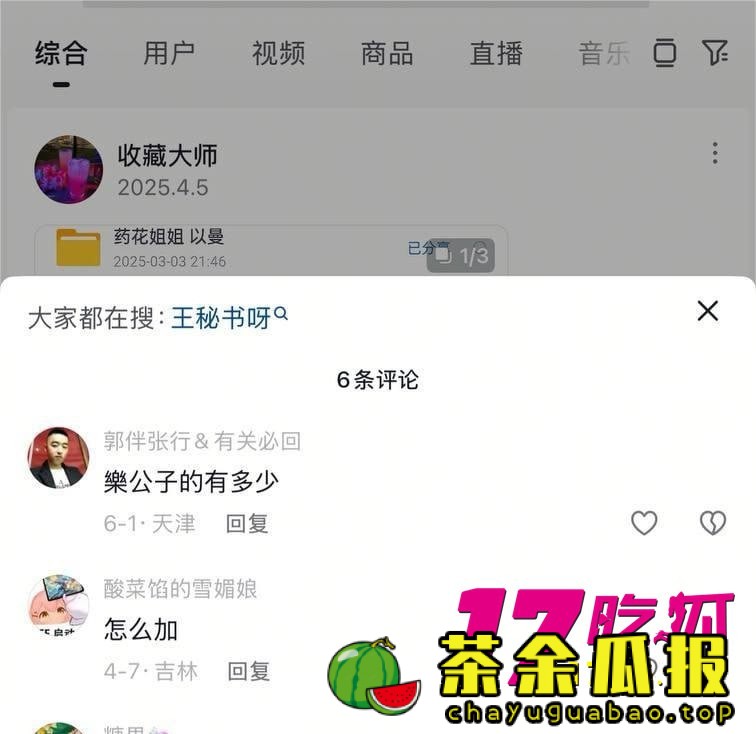Dislike the comment 樂公子的有多少

pos(712,522)
